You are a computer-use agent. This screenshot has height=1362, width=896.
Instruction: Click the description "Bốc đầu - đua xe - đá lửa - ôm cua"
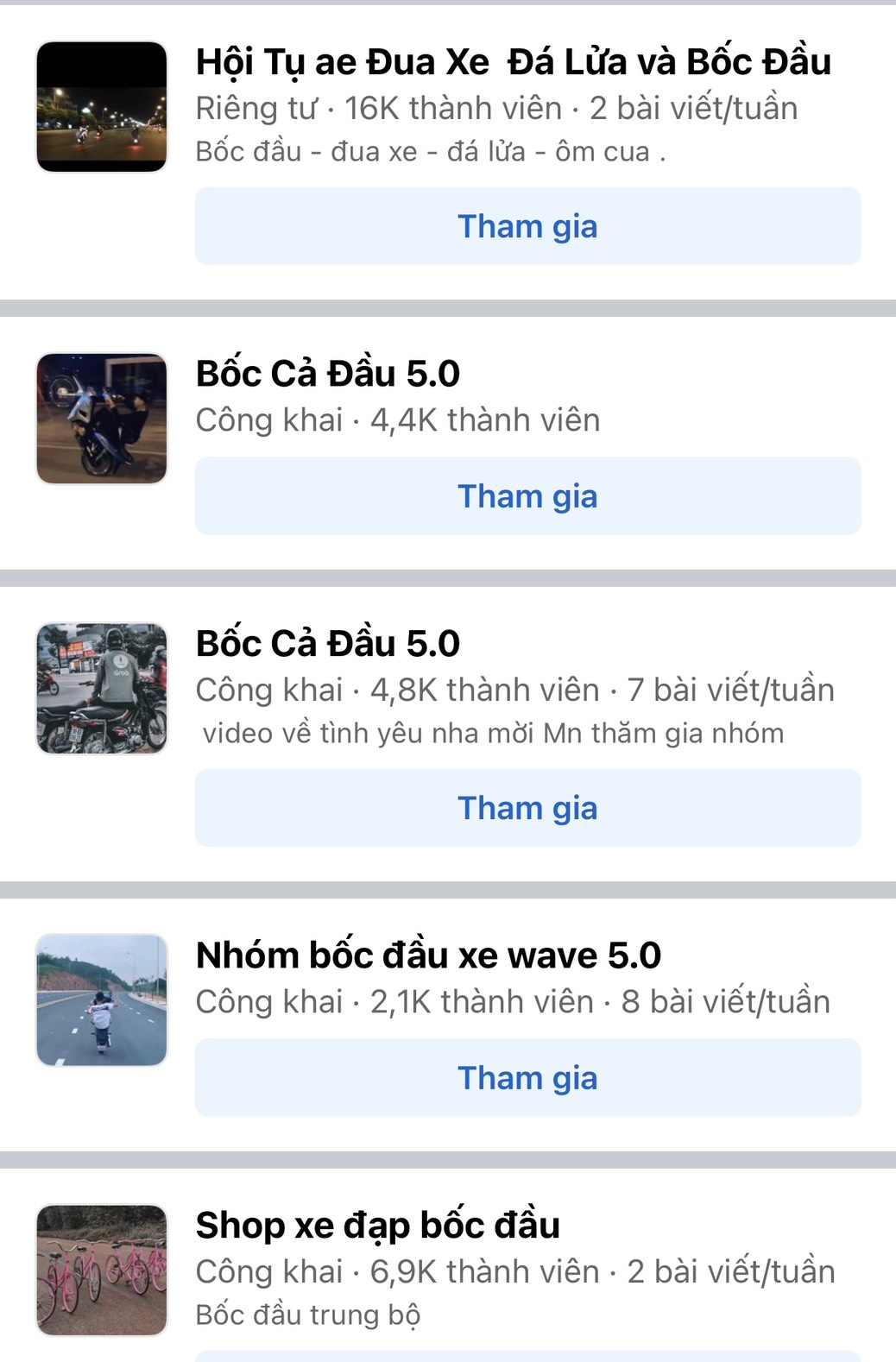pyautogui.click(x=431, y=151)
